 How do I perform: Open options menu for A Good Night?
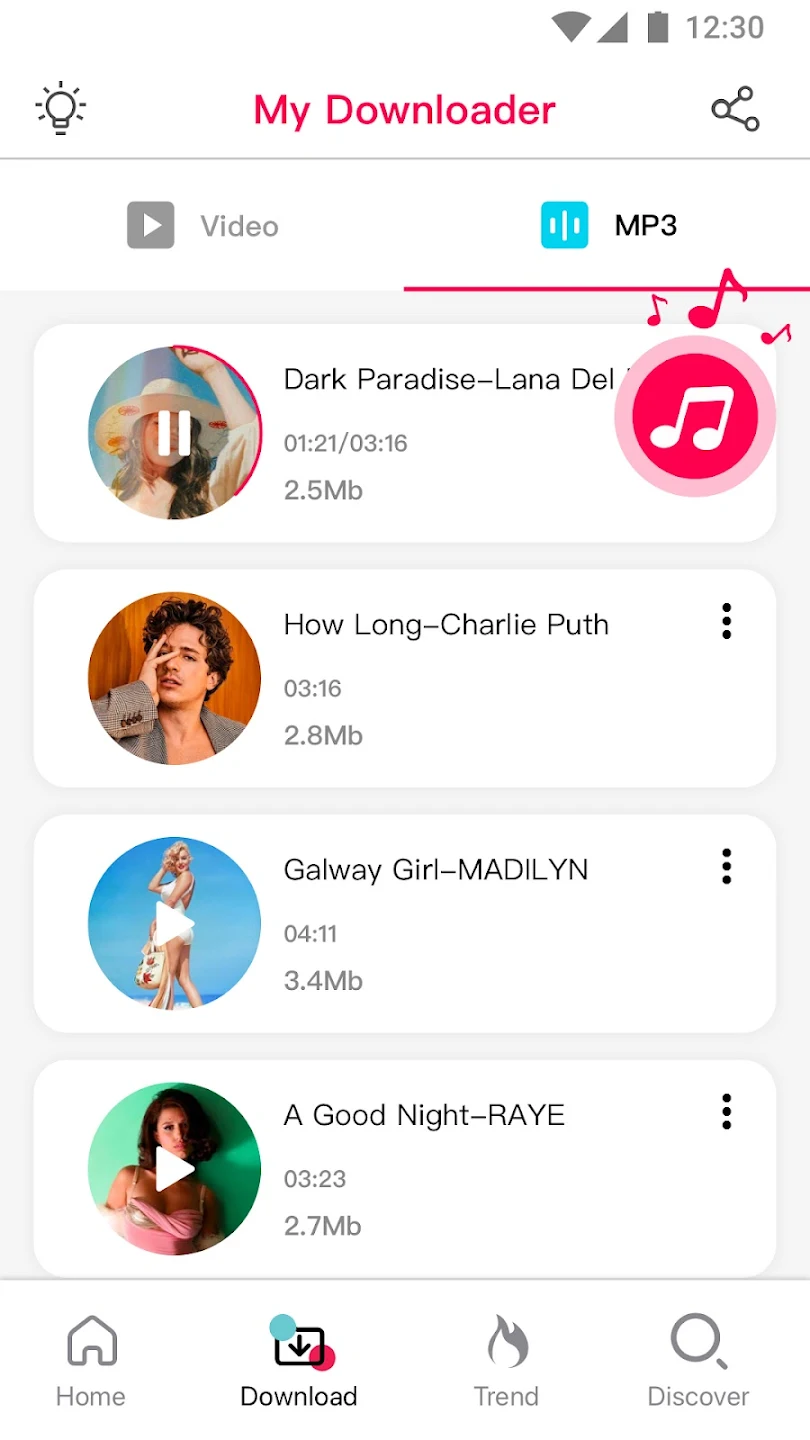tap(726, 1112)
